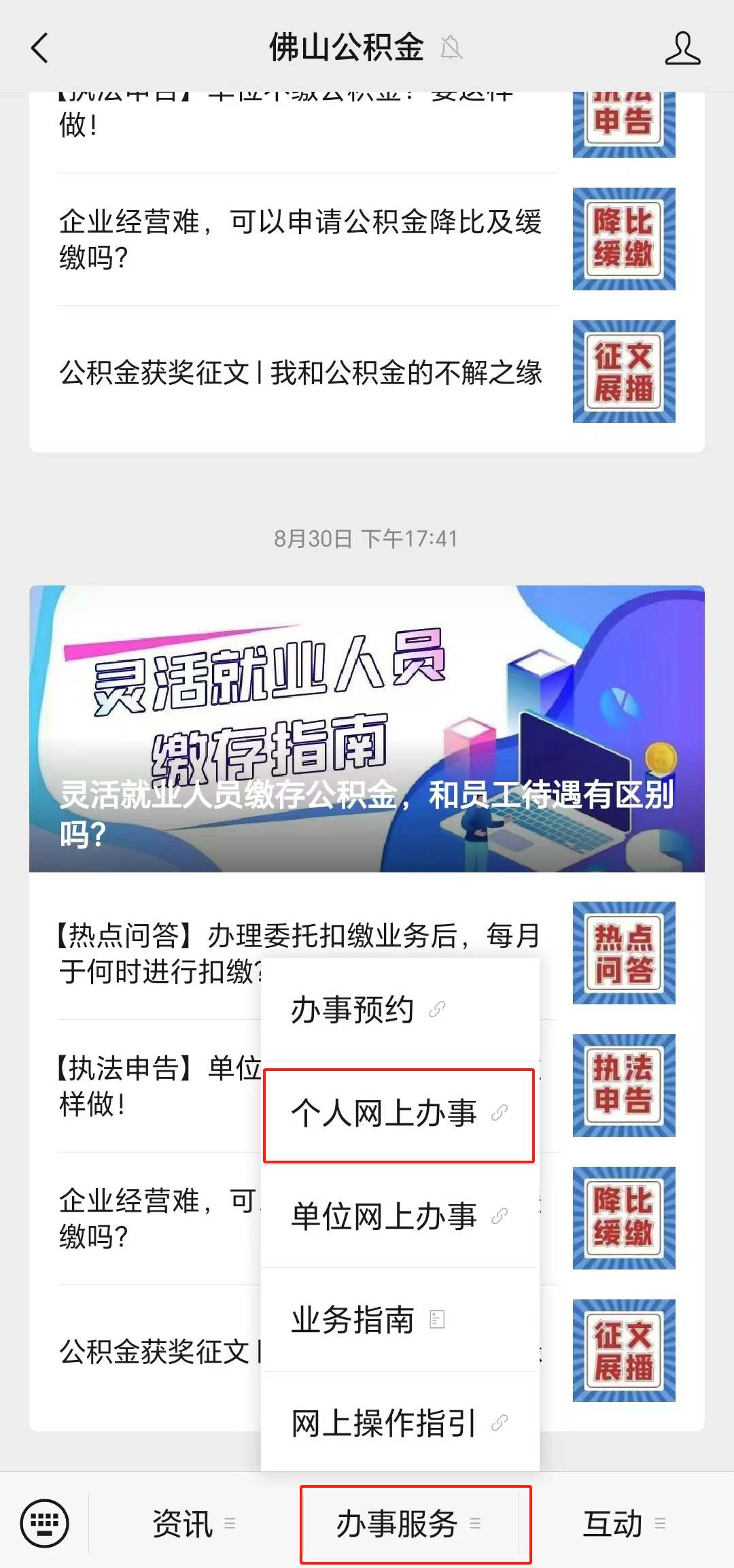Open the account profile icon
734x1568 pixels.
(x=682, y=48)
